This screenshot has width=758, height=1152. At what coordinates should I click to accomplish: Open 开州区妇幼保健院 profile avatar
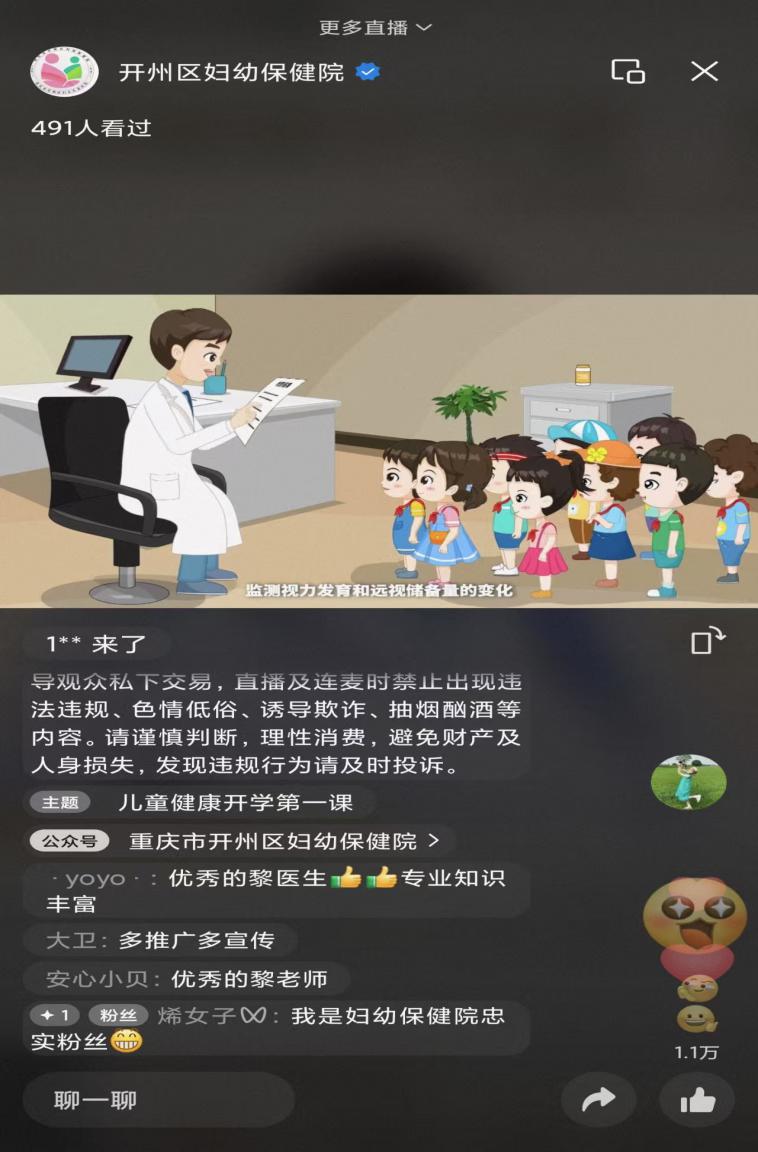point(64,72)
